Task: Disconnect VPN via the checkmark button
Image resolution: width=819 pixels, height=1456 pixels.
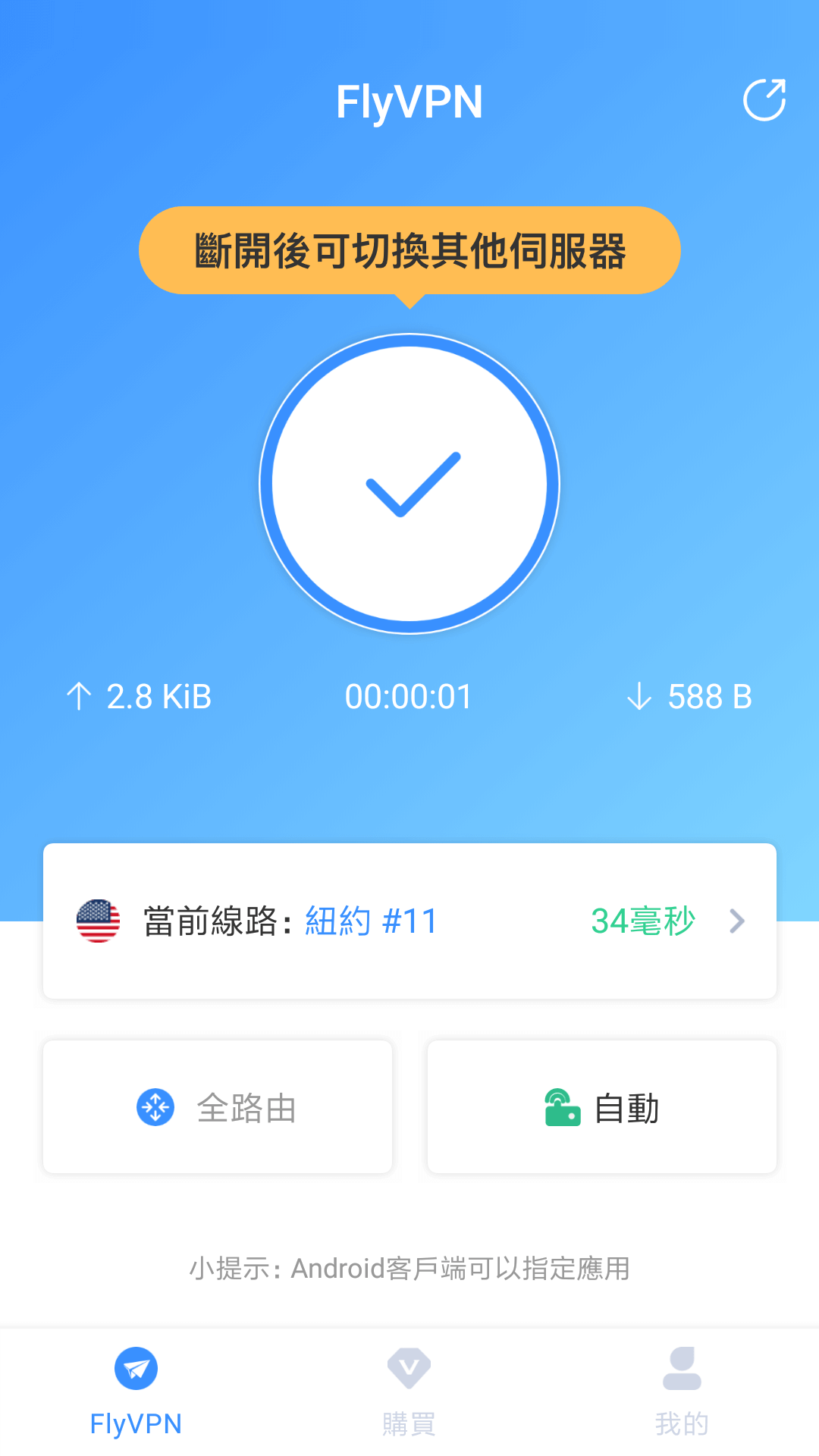Action: 409,484
